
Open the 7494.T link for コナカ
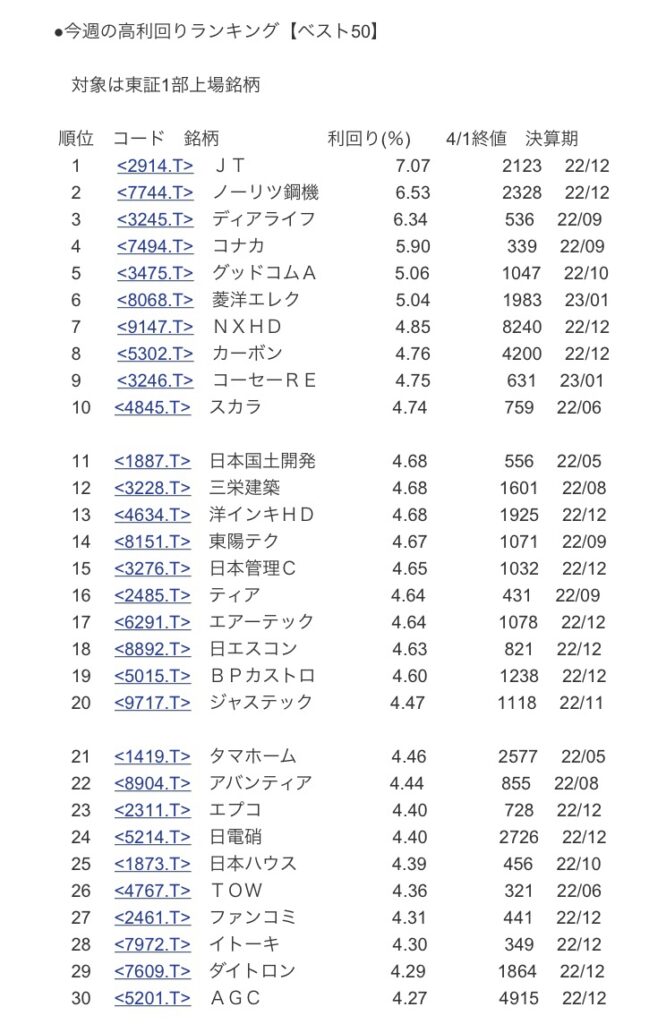pyautogui.click(x=154, y=246)
